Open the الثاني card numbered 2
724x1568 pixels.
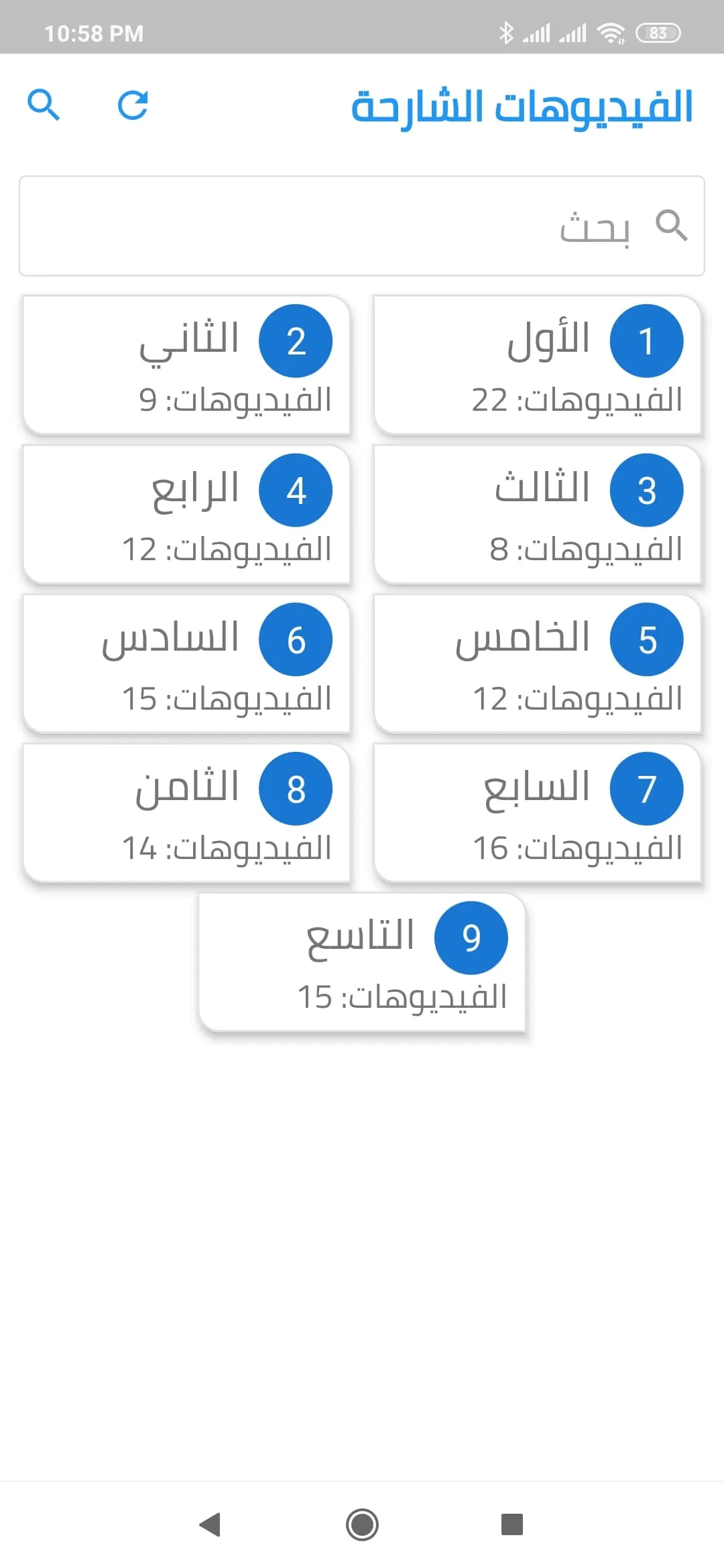(x=186, y=365)
